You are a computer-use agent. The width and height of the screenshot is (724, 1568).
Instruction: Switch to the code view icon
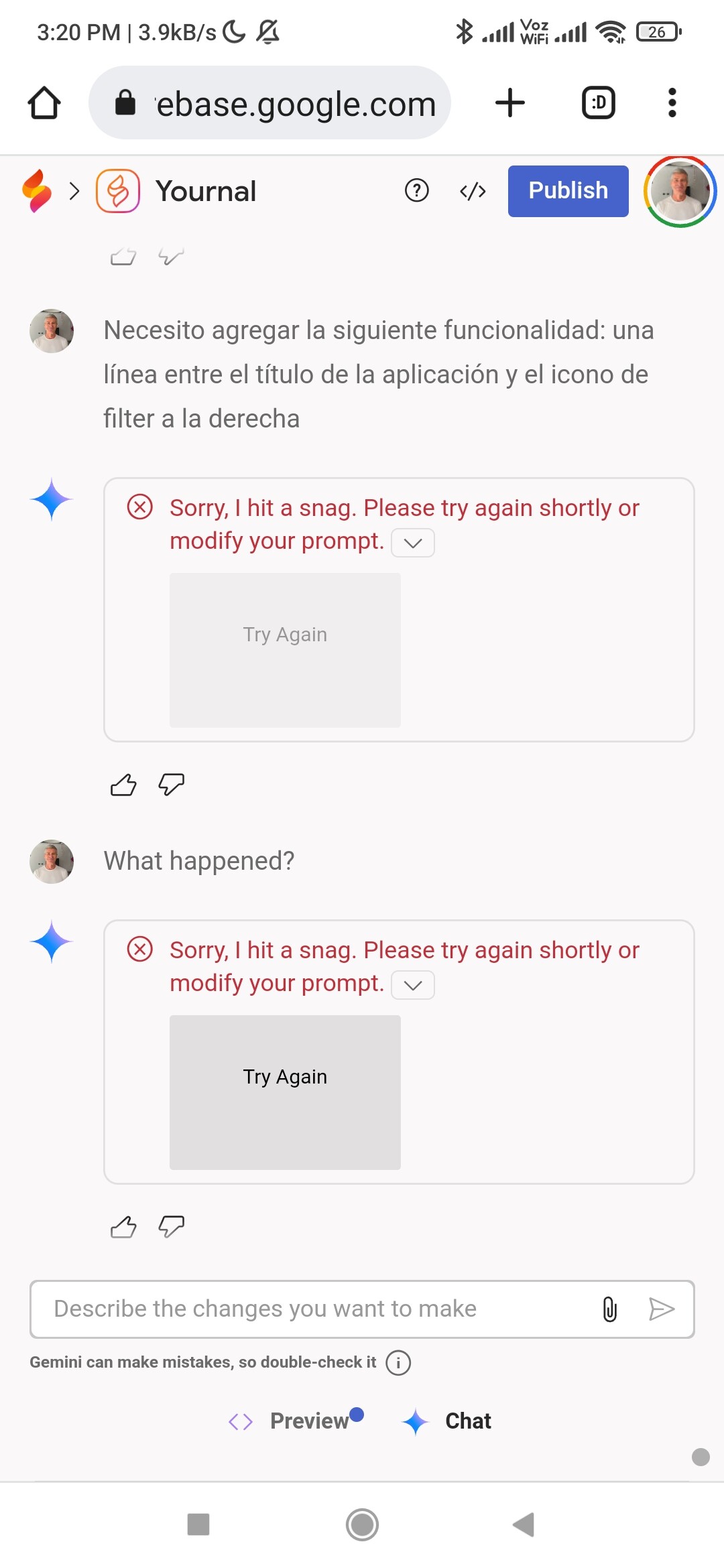click(x=473, y=191)
